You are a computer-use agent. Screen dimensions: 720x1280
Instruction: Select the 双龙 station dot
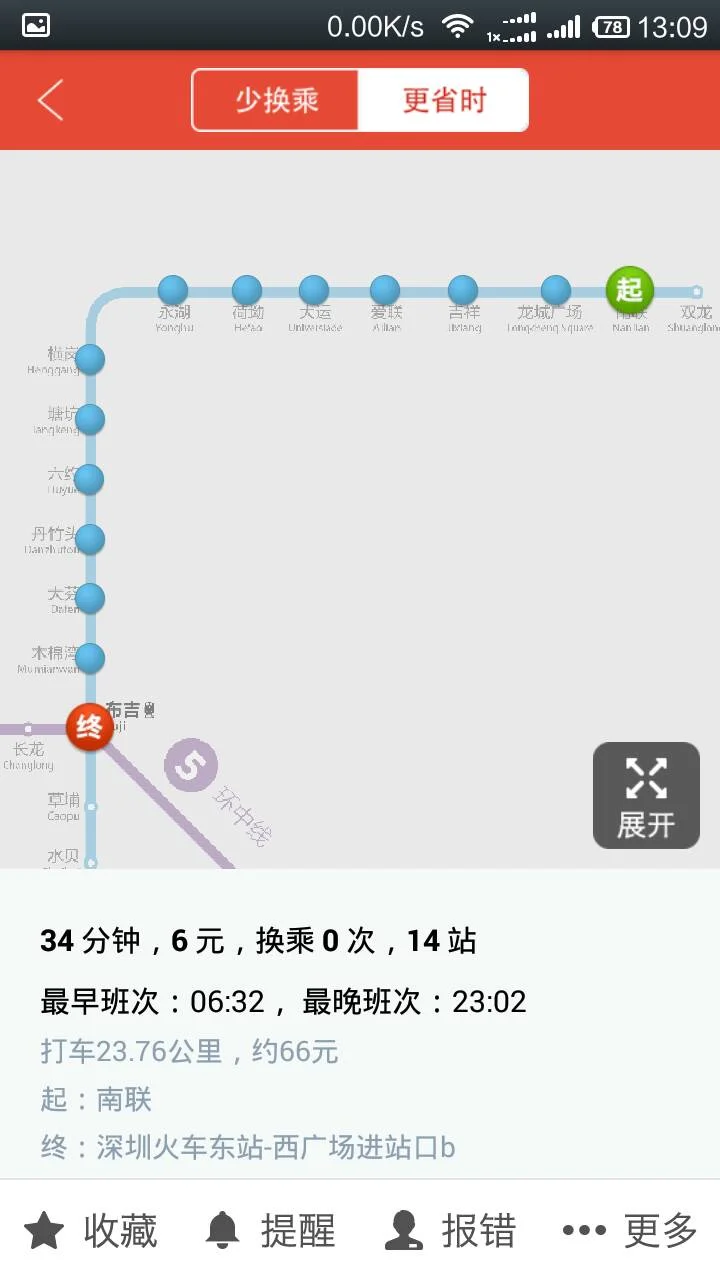[x=697, y=291]
